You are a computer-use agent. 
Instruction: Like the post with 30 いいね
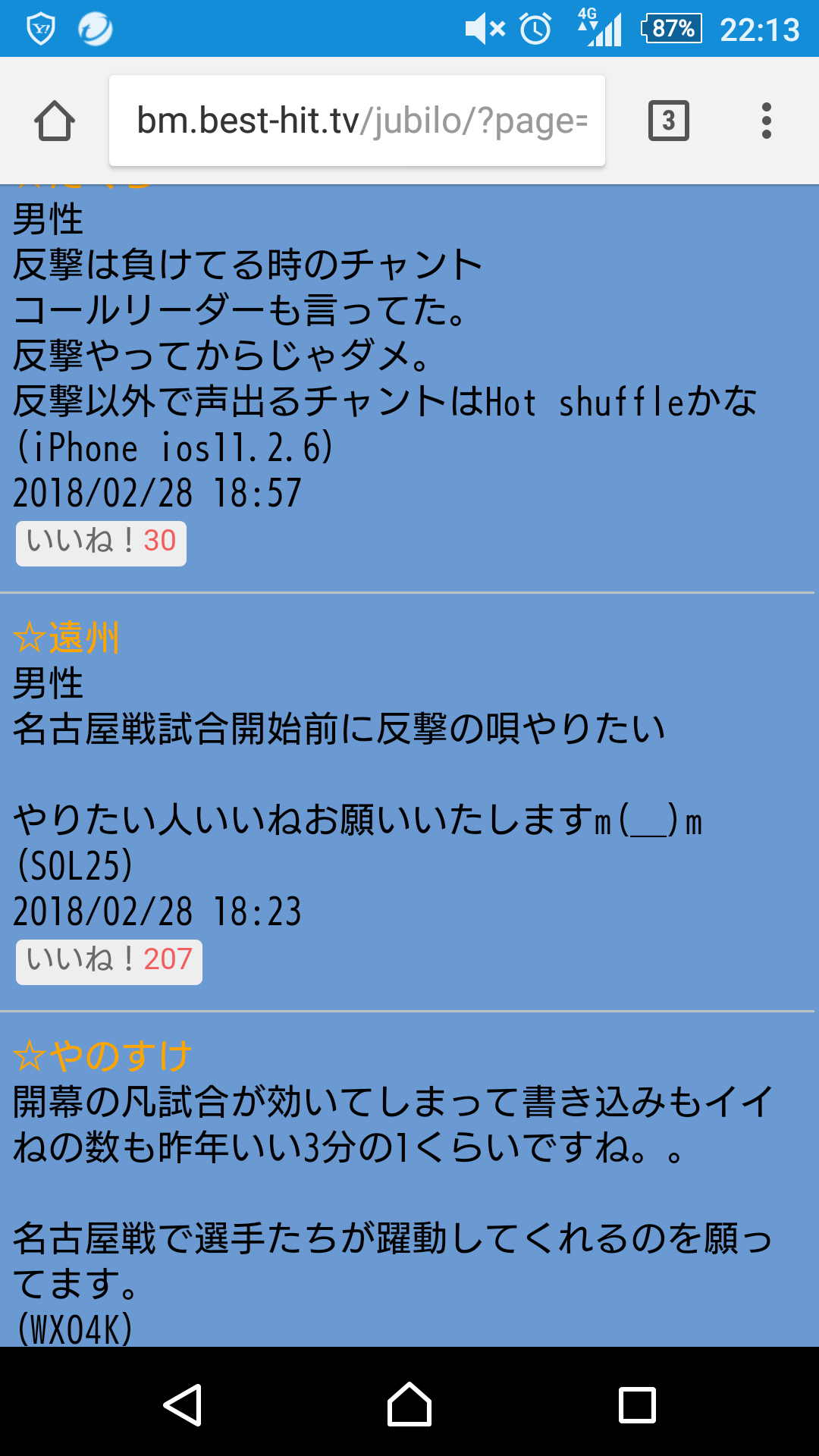pos(101,542)
